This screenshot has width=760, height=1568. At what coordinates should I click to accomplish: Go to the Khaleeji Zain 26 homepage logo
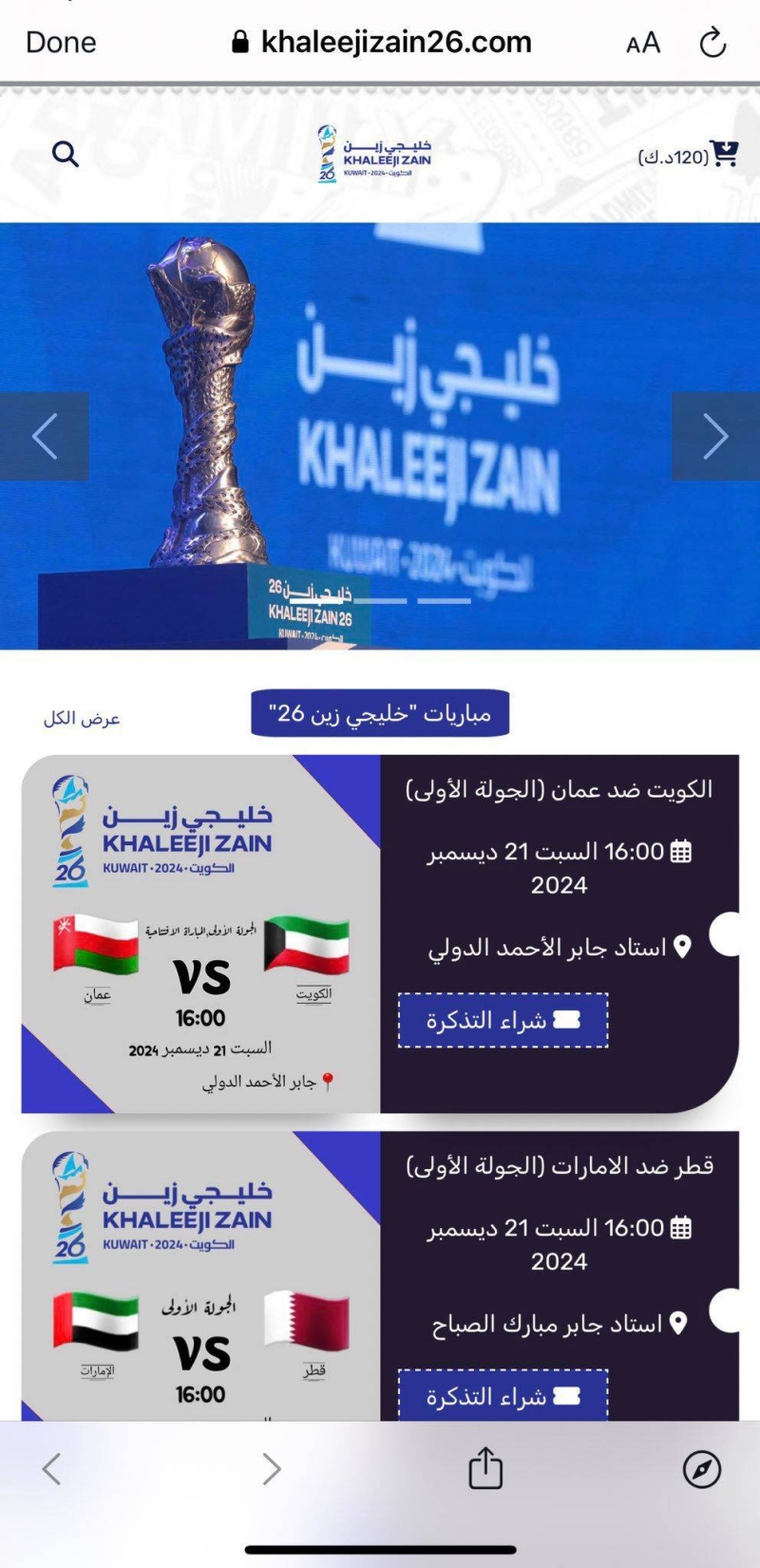(374, 154)
